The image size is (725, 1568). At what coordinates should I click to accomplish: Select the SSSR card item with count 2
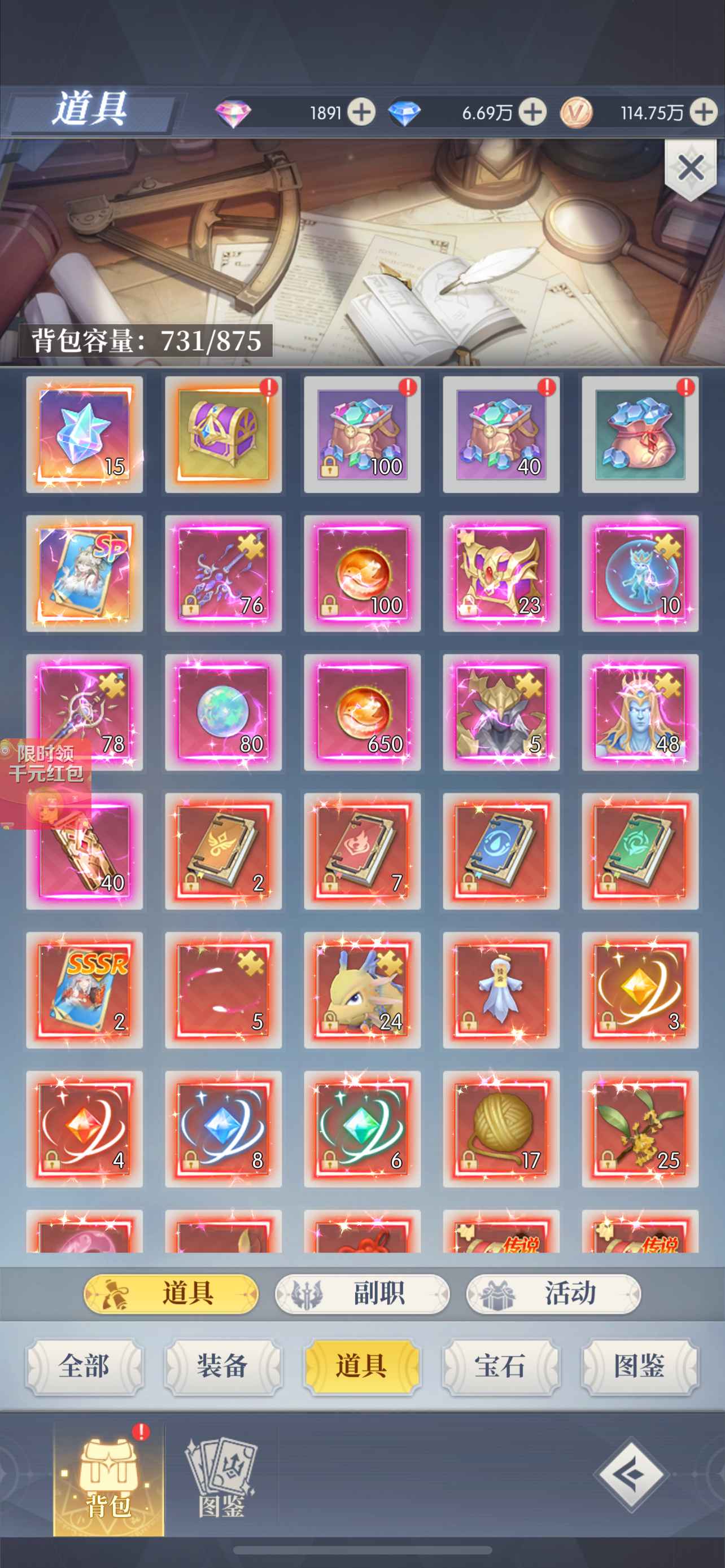84,989
